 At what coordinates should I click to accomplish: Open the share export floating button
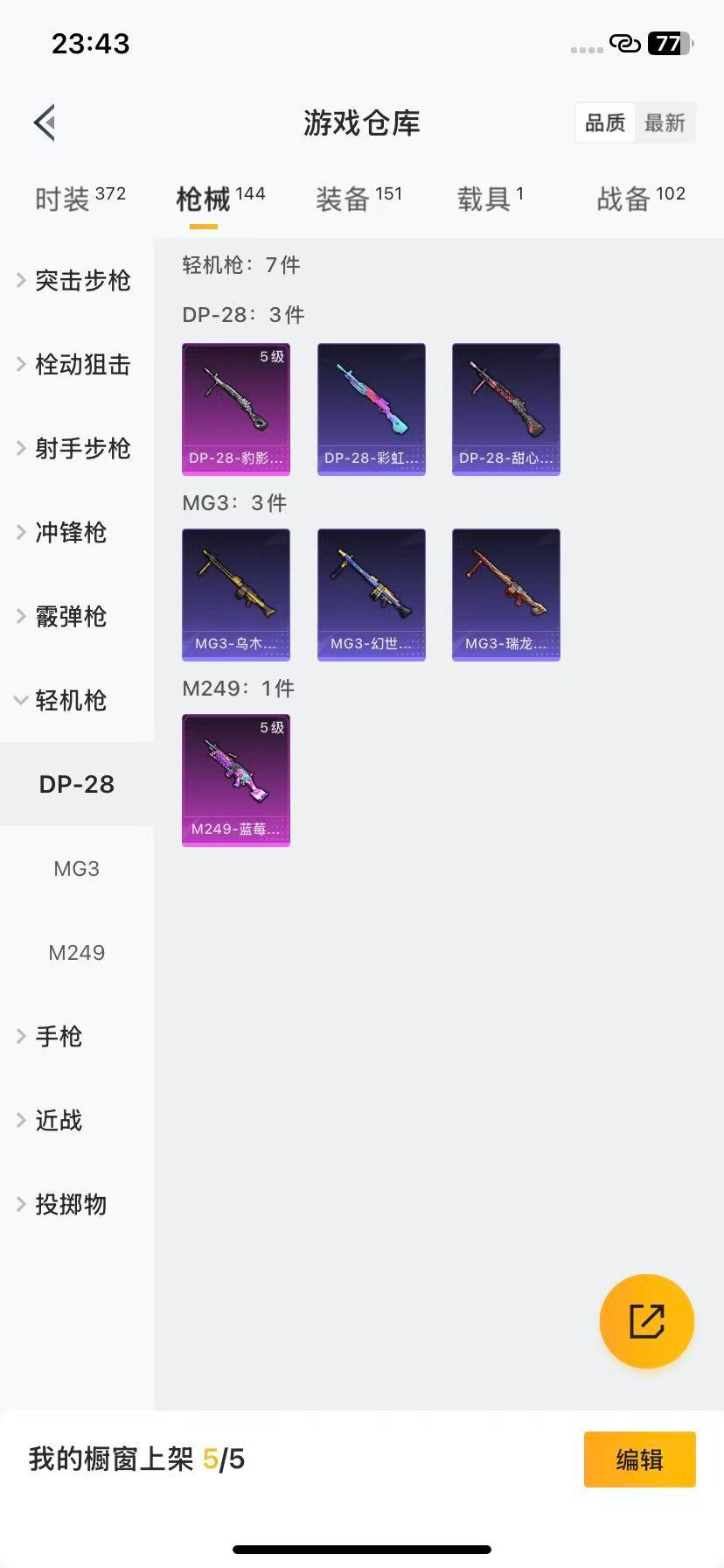point(646,1321)
